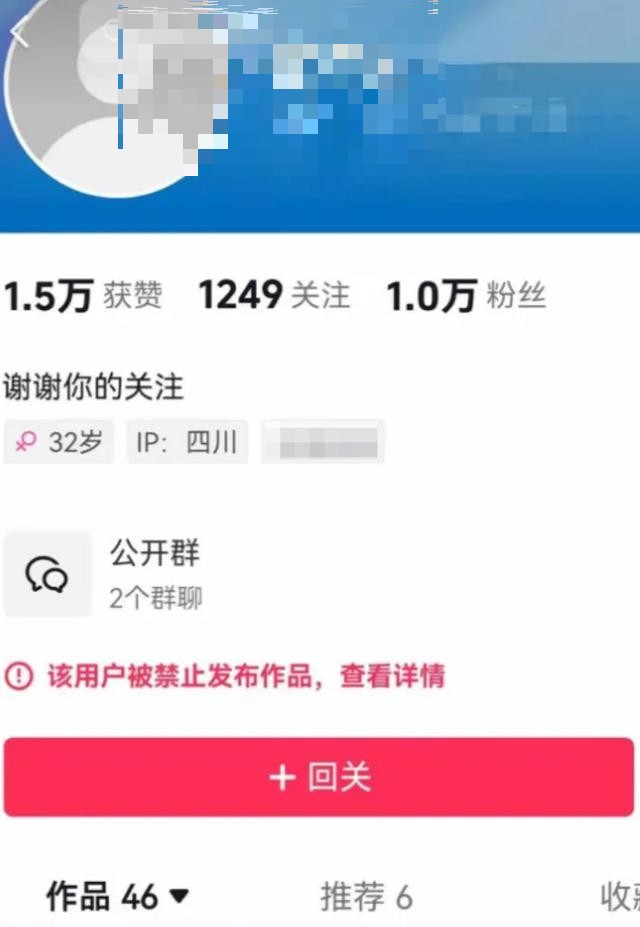View the 1.0万 粉丝 followers list
Viewport: 640px width, 927px height.
[x=466, y=296]
